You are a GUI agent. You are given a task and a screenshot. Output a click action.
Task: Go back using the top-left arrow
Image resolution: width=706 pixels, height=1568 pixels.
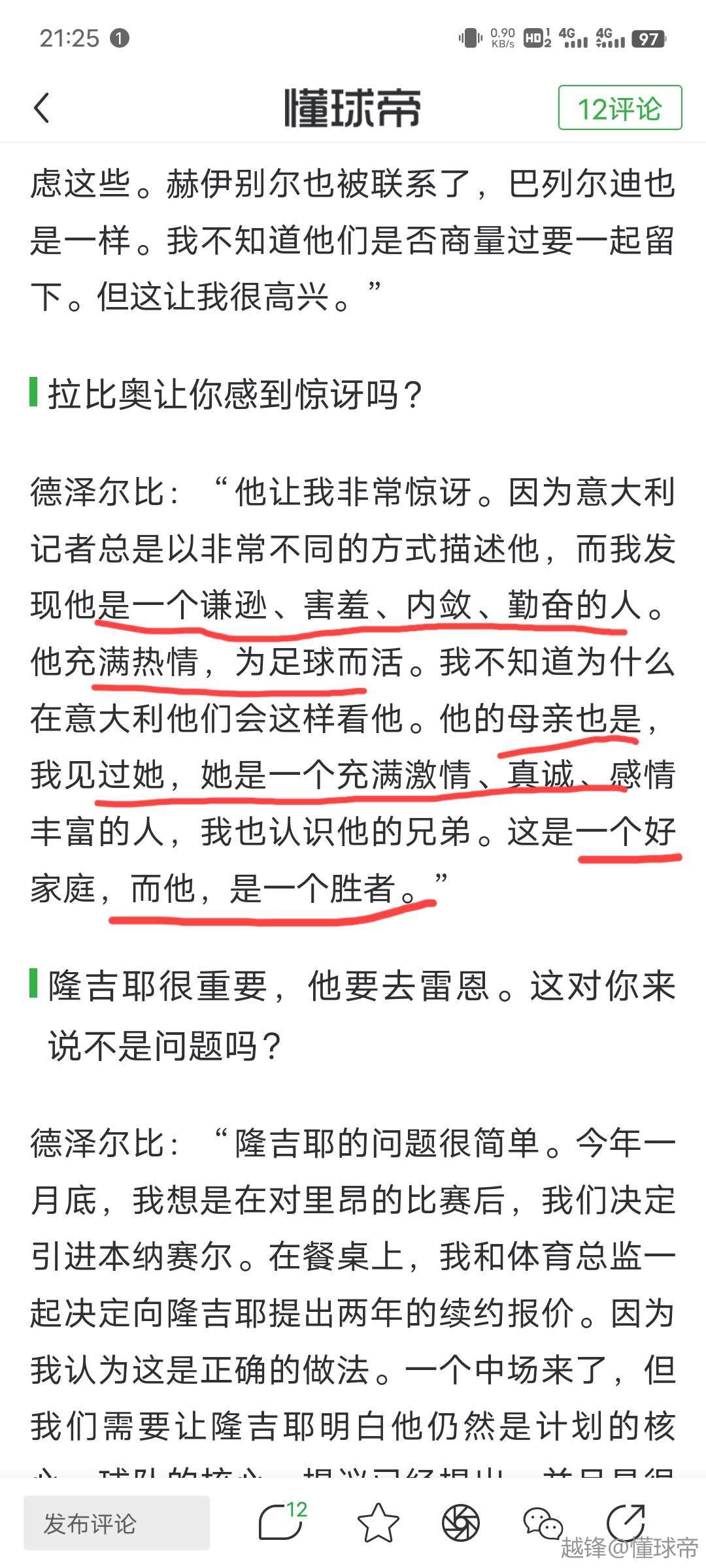pyautogui.click(x=42, y=108)
